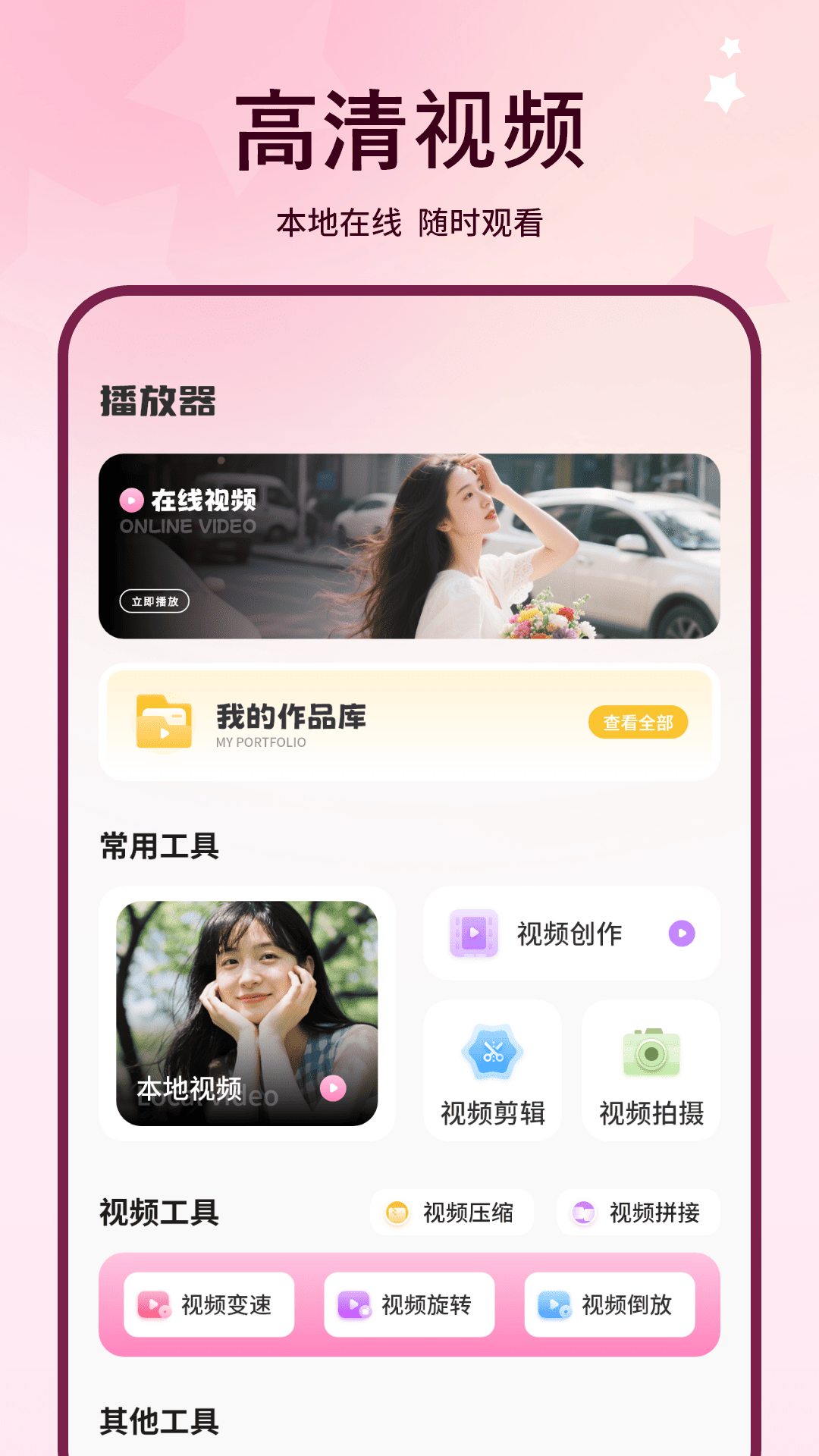The width and height of the screenshot is (819, 1456).
Task: Select the purple 视频旋转 icon
Action: tap(353, 1303)
